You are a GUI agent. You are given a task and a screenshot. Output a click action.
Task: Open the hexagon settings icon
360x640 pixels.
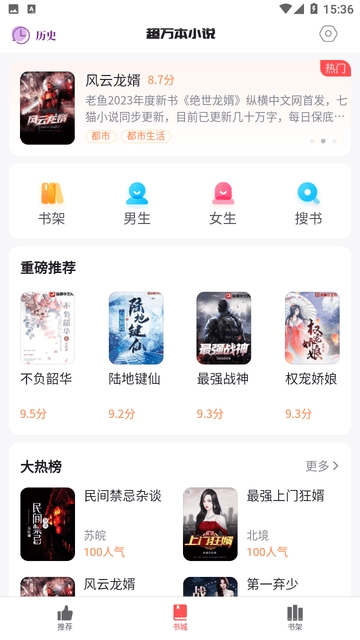point(328,34)
